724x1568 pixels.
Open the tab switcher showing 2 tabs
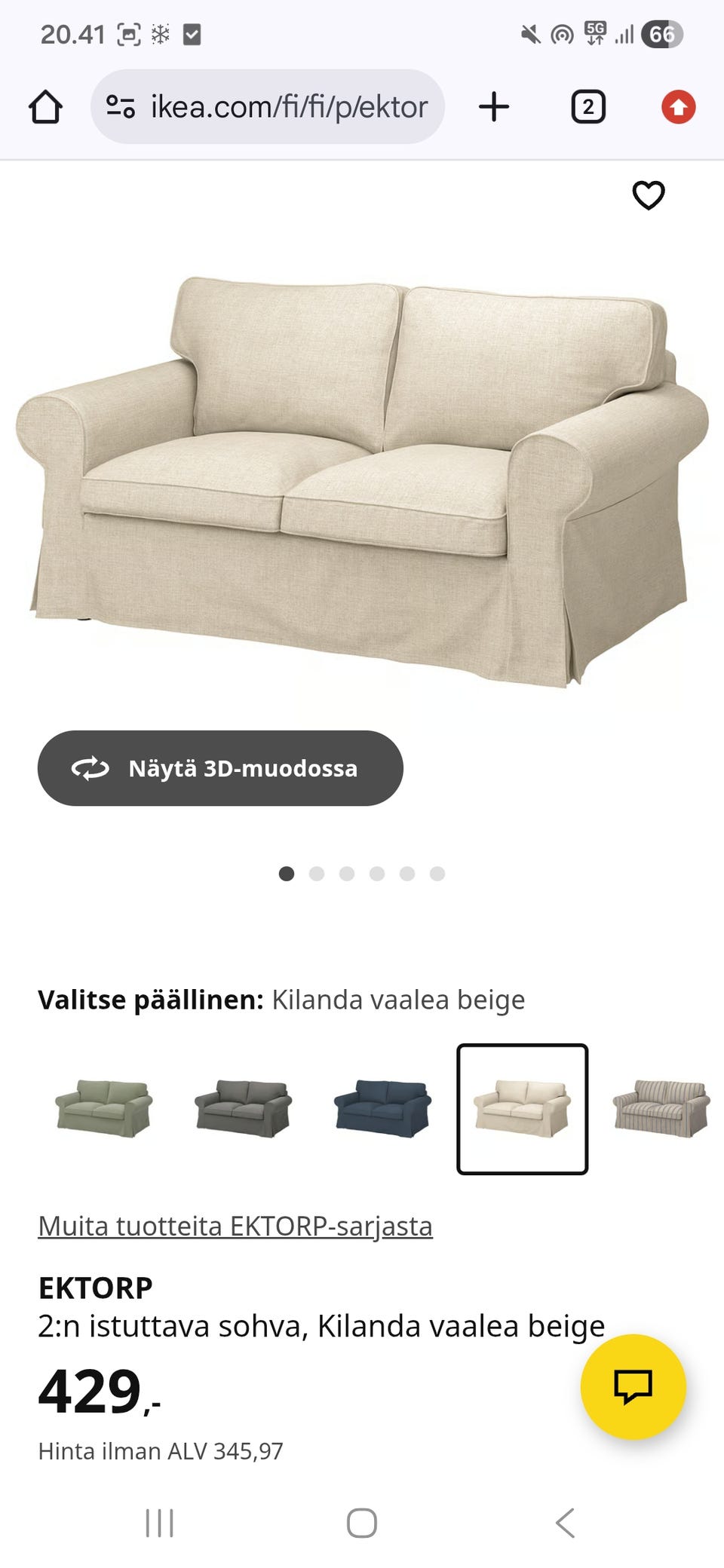pyautogui.click(x=587, y=106)
